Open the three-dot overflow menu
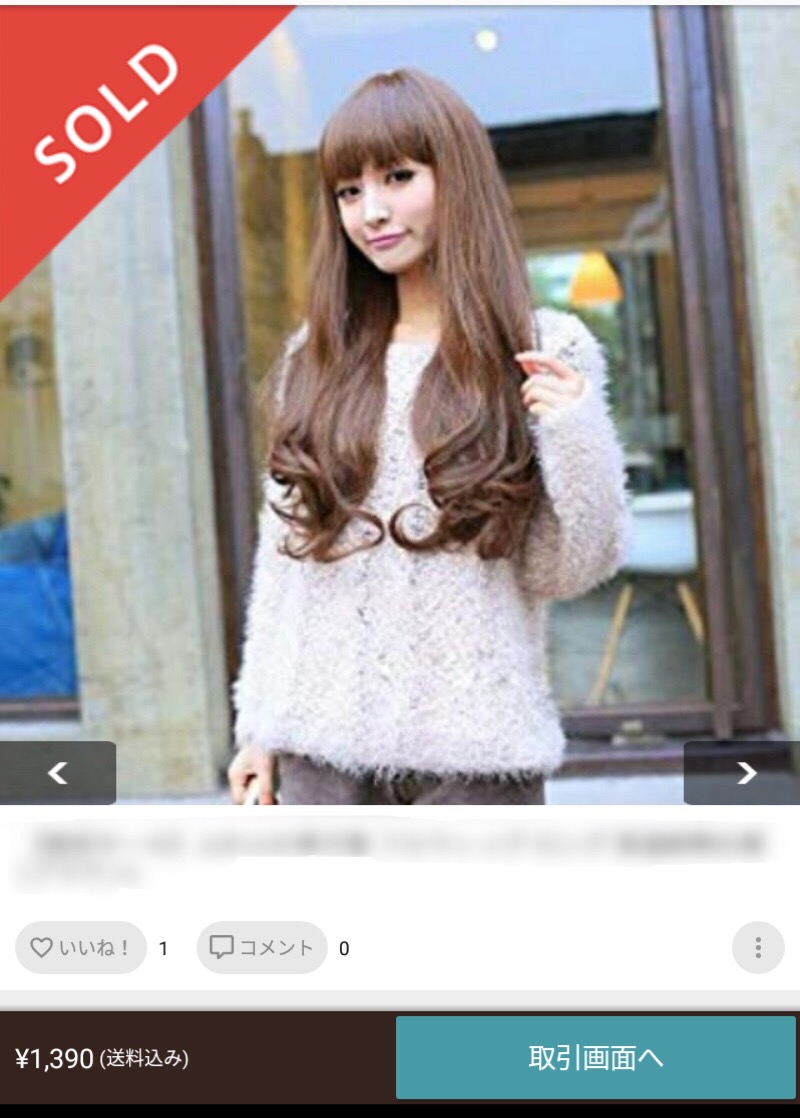This screenshot has width=800, height=1118. click(758, 947)
